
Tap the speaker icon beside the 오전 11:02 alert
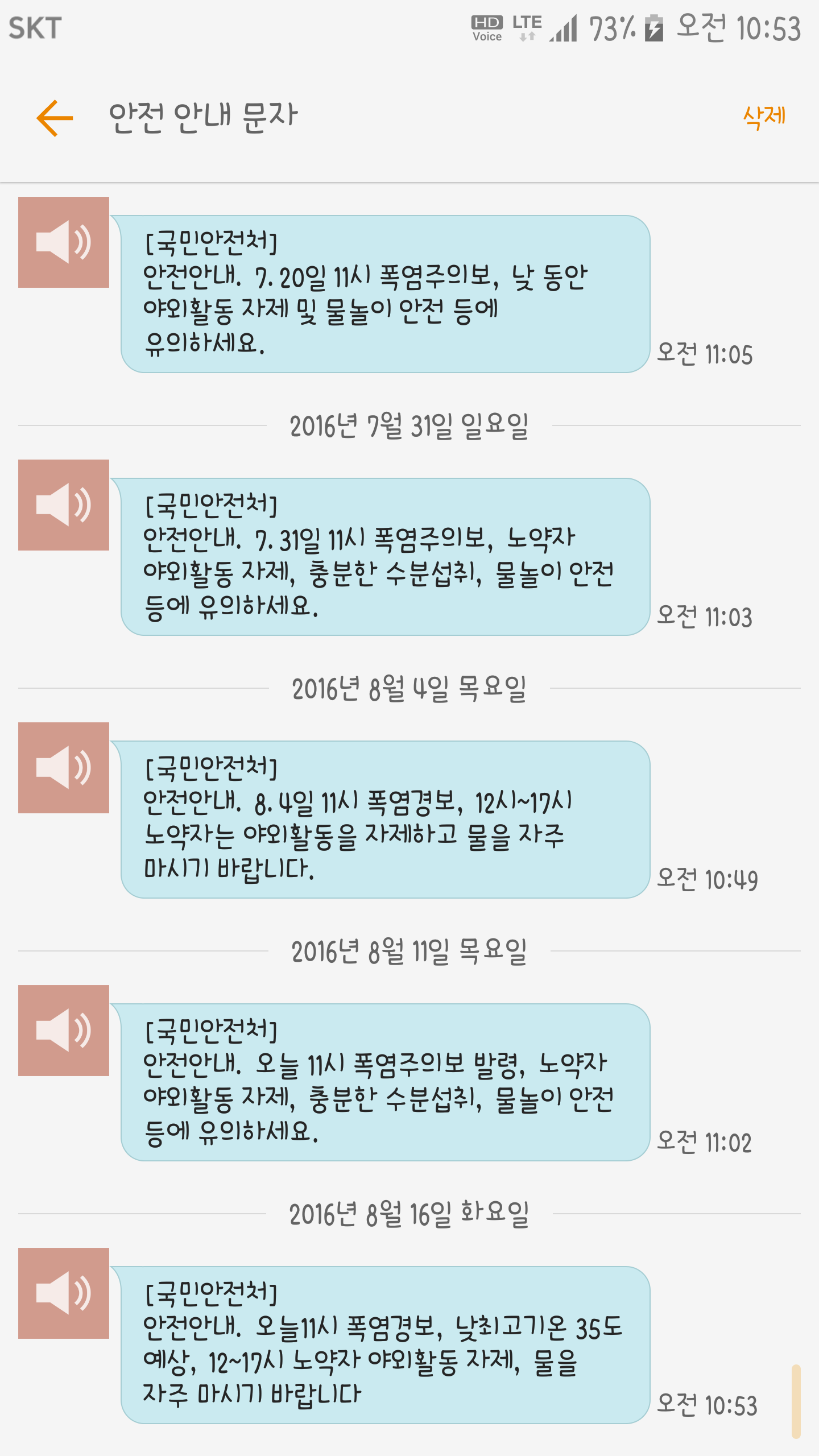pyautogui.click(x=64, y=1031)
